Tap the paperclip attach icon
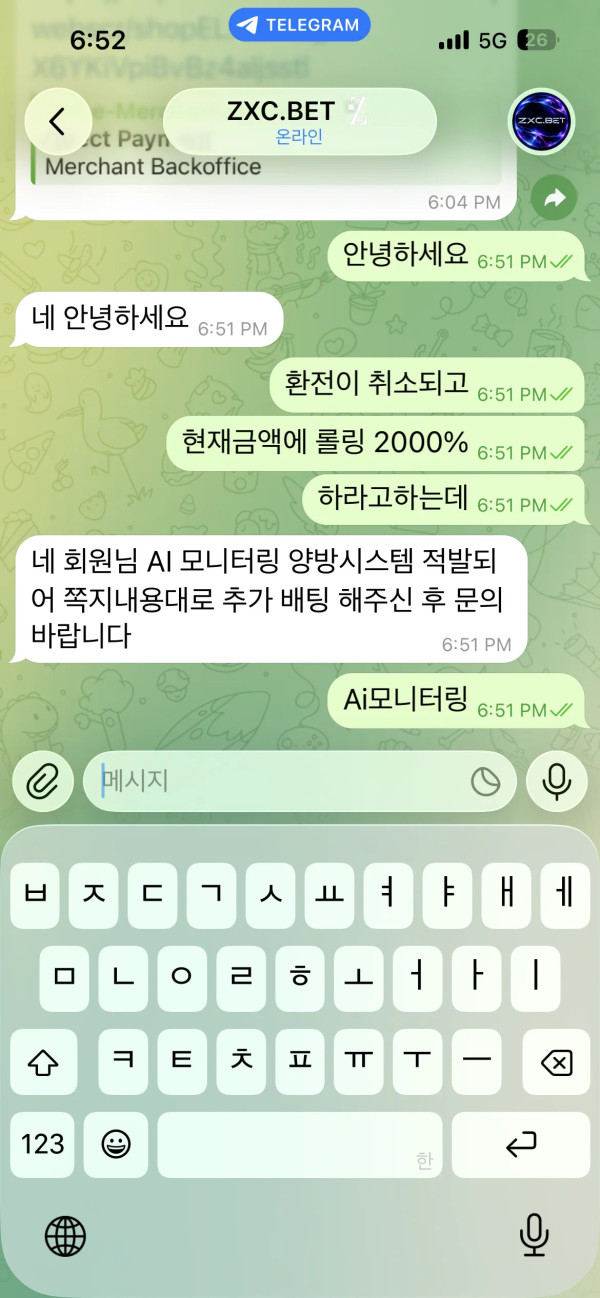The width and height of the screenshot is (600, 1298). click(x=43, y=781)
